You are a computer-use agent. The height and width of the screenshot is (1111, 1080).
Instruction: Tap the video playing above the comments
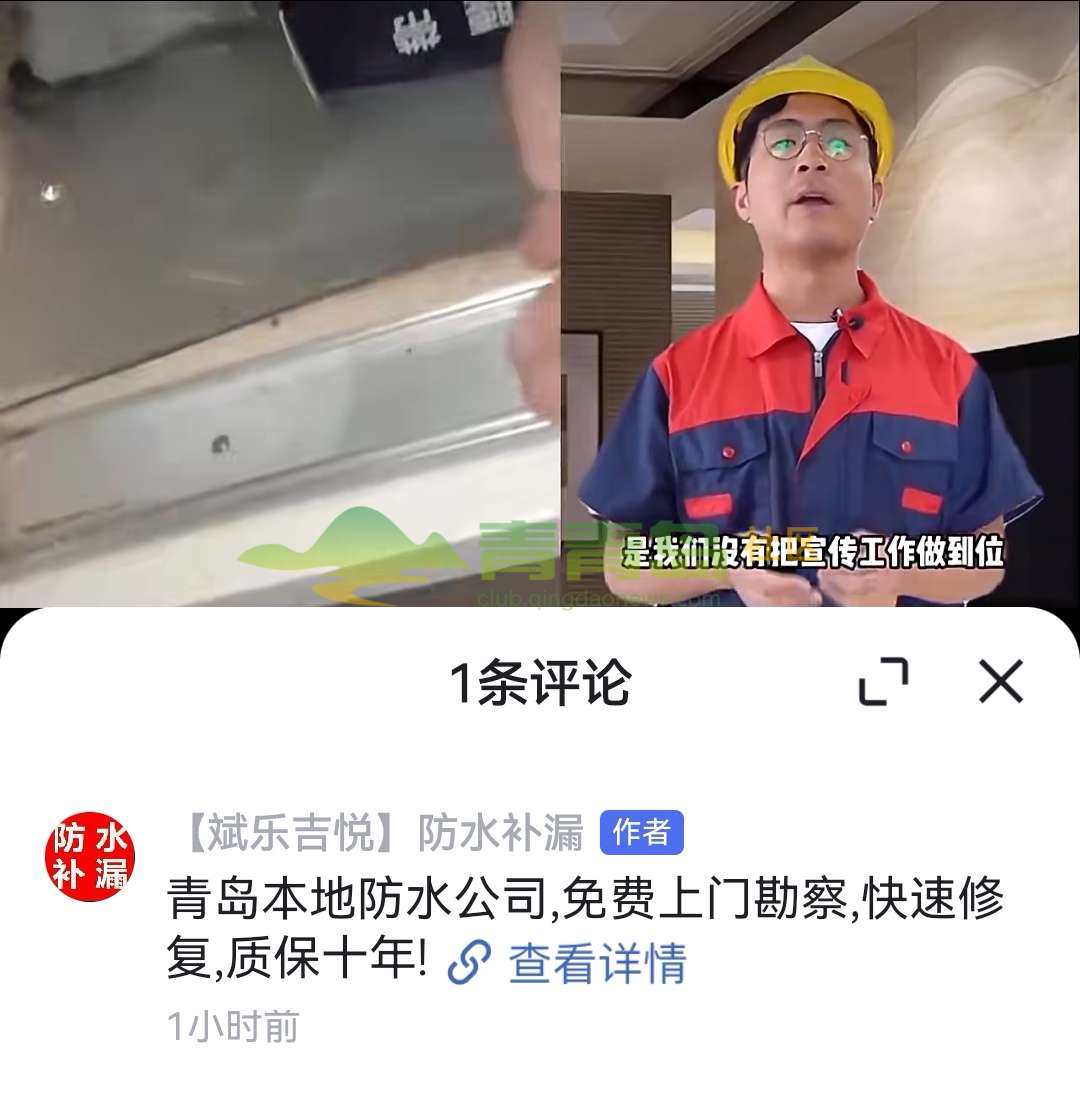[x=540, y=300]
